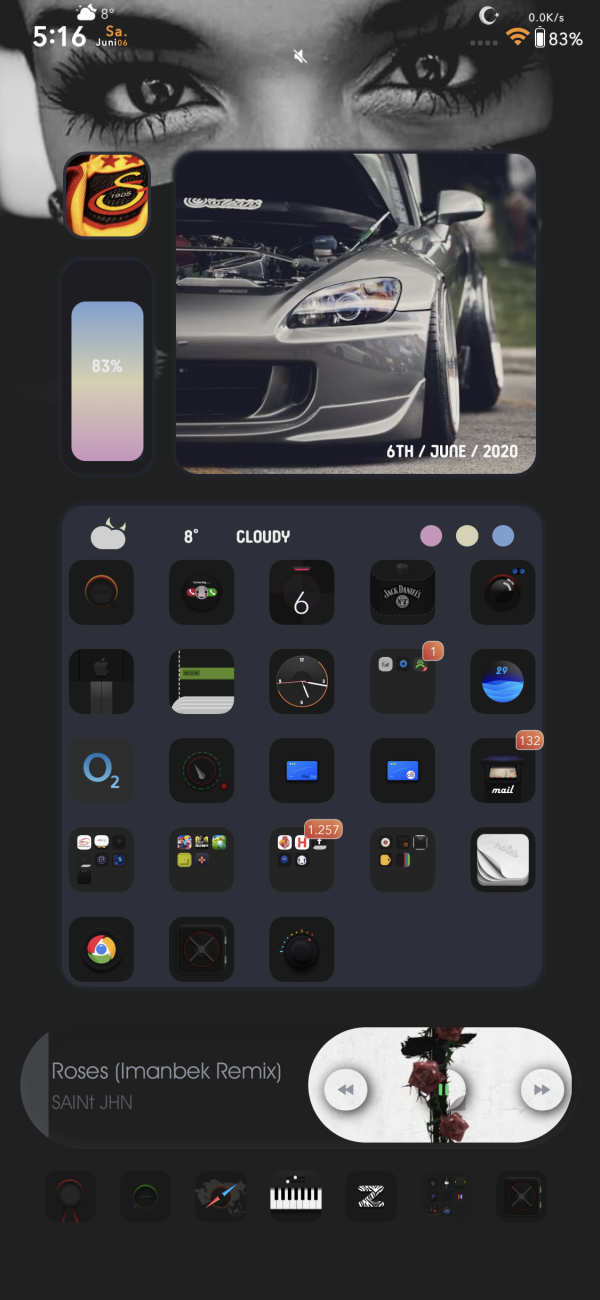Open the Notes app
Viewport: 600px width, 1300px height.
point(503,860)
